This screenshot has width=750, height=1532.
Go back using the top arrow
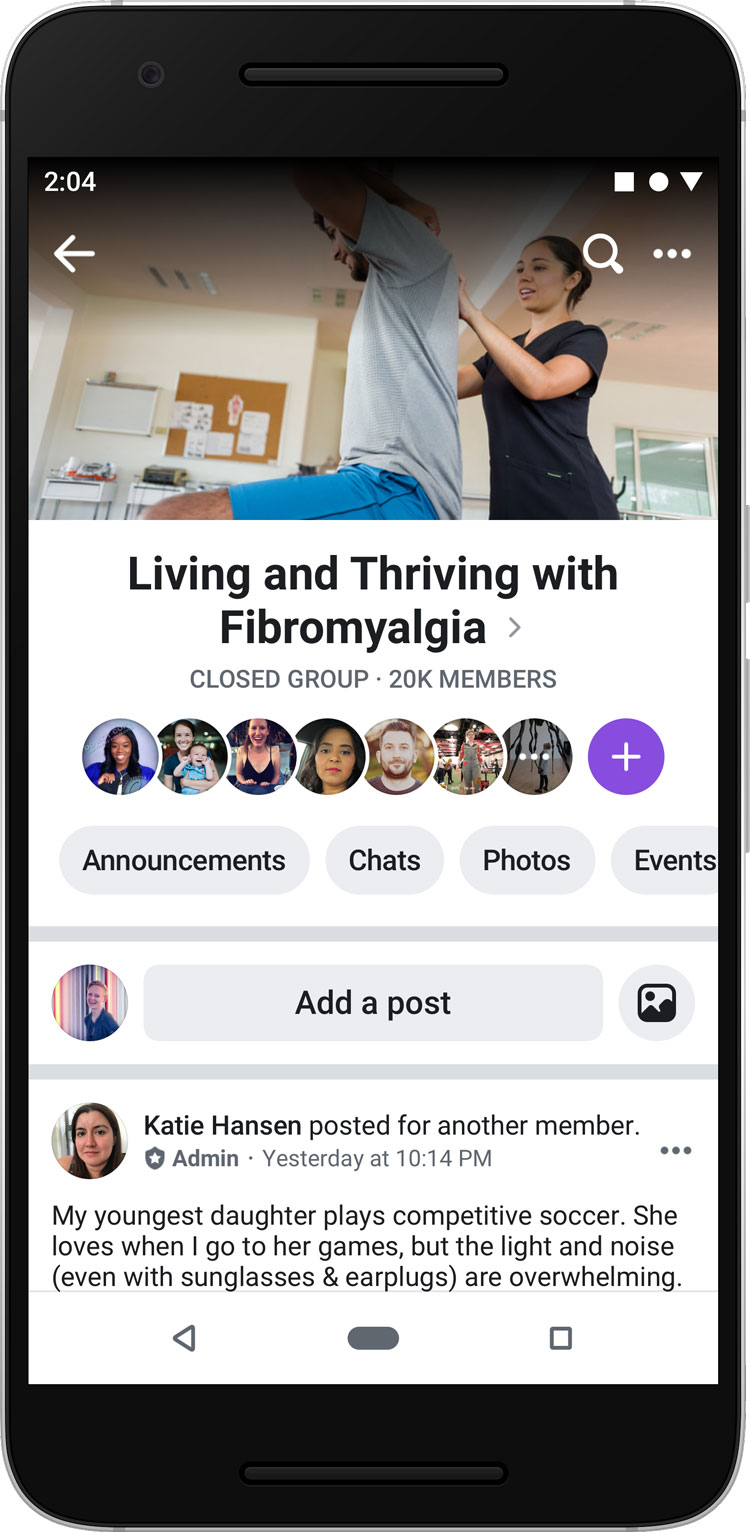pyautogui.click(x=74, y=254)
